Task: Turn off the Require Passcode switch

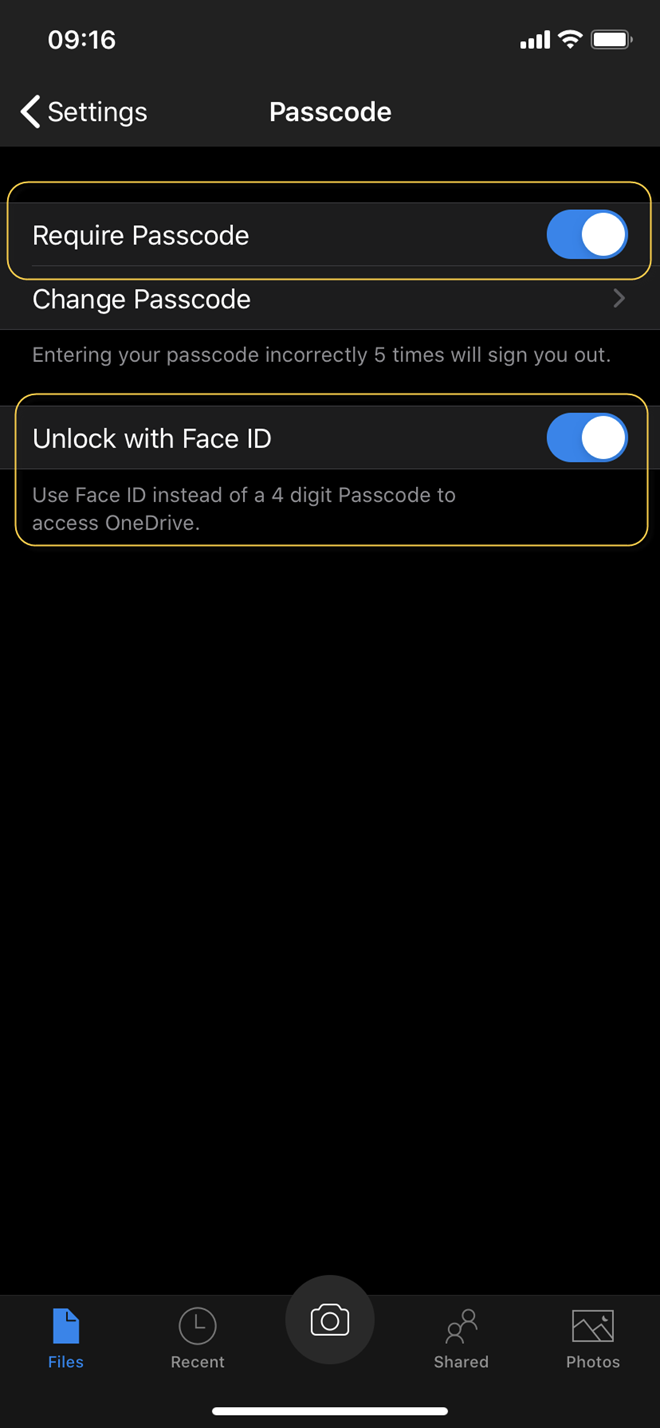Action: point(586,236)
